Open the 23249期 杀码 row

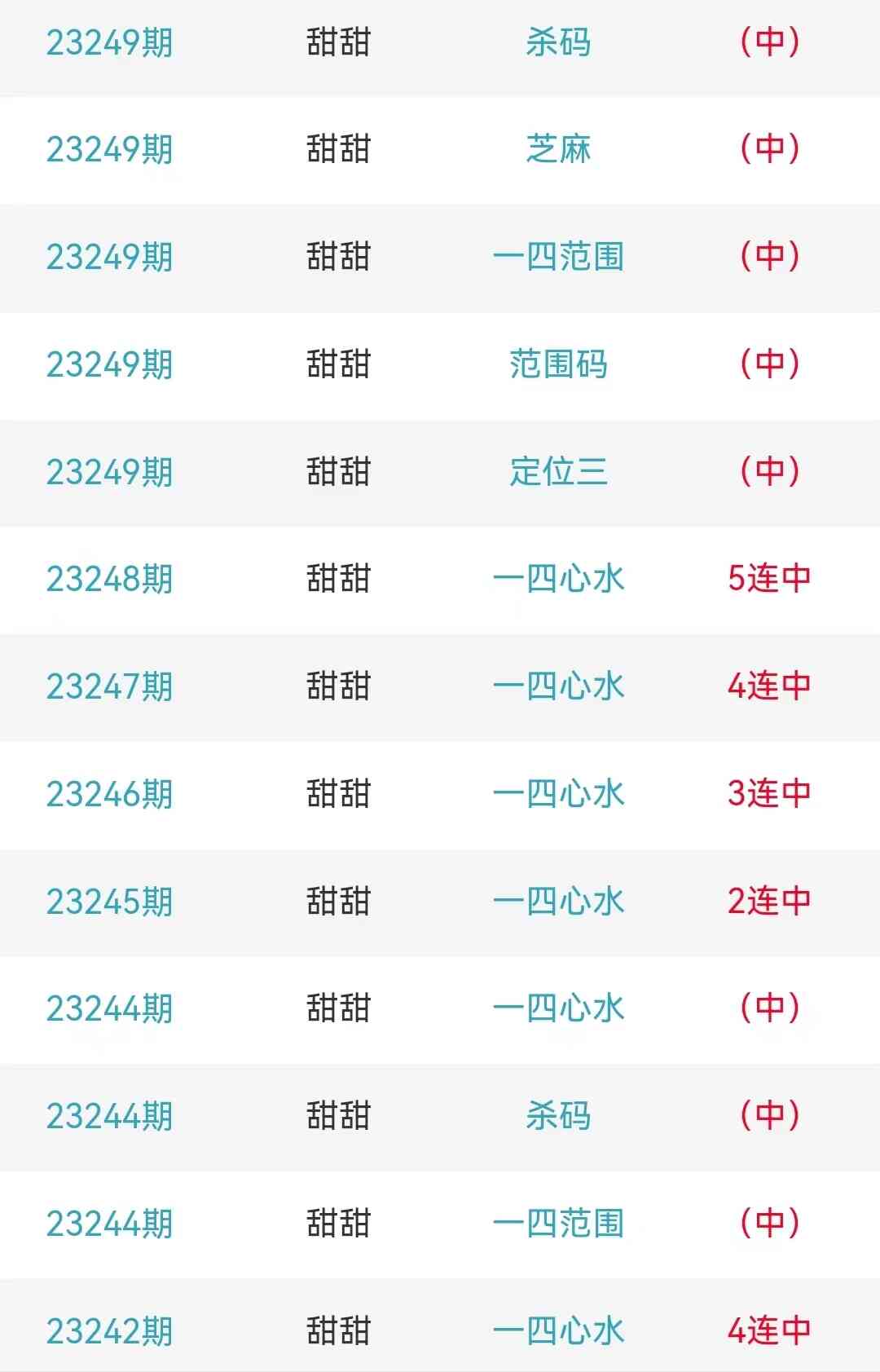[558, 42]
